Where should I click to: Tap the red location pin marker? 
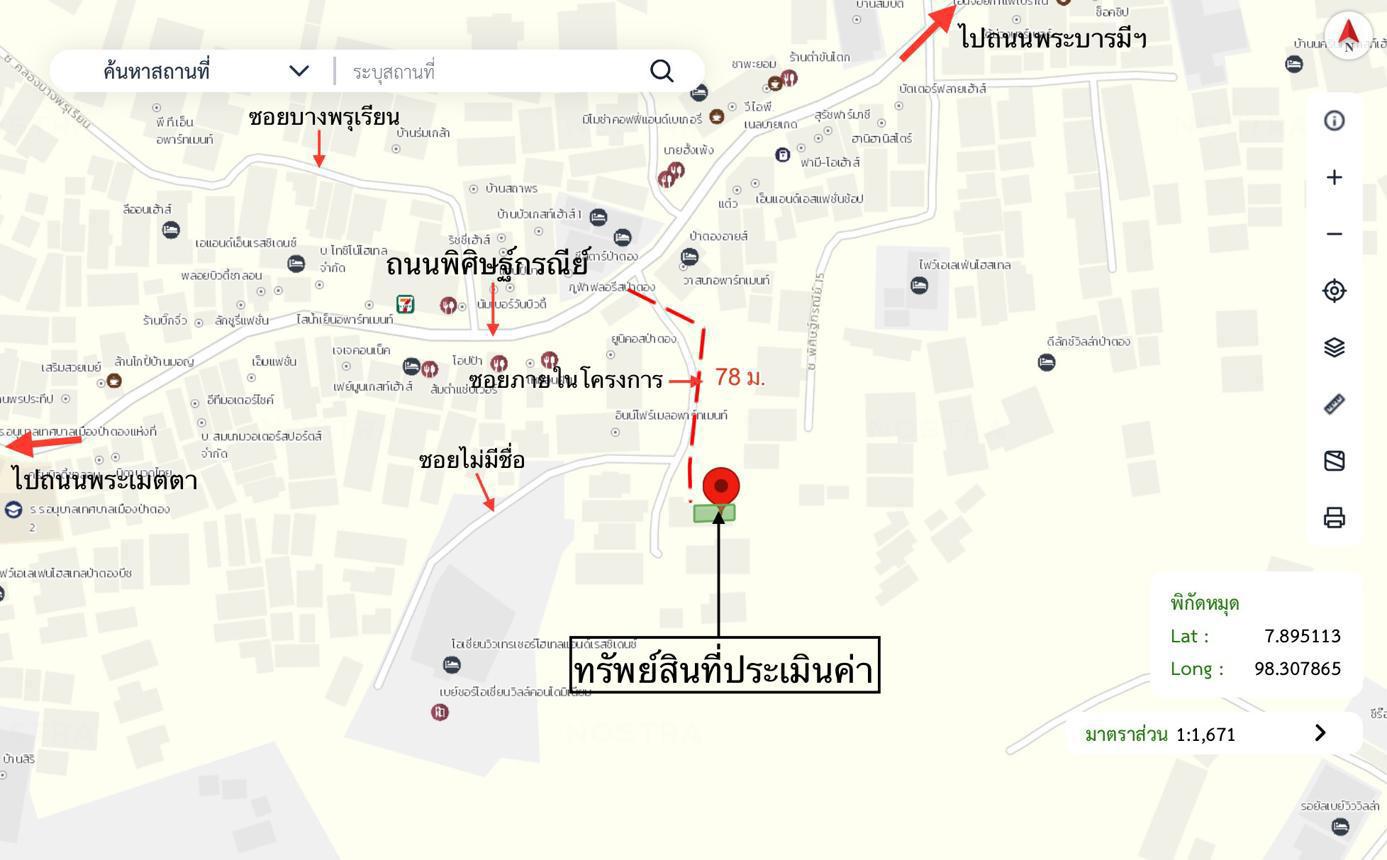point(720,486)
